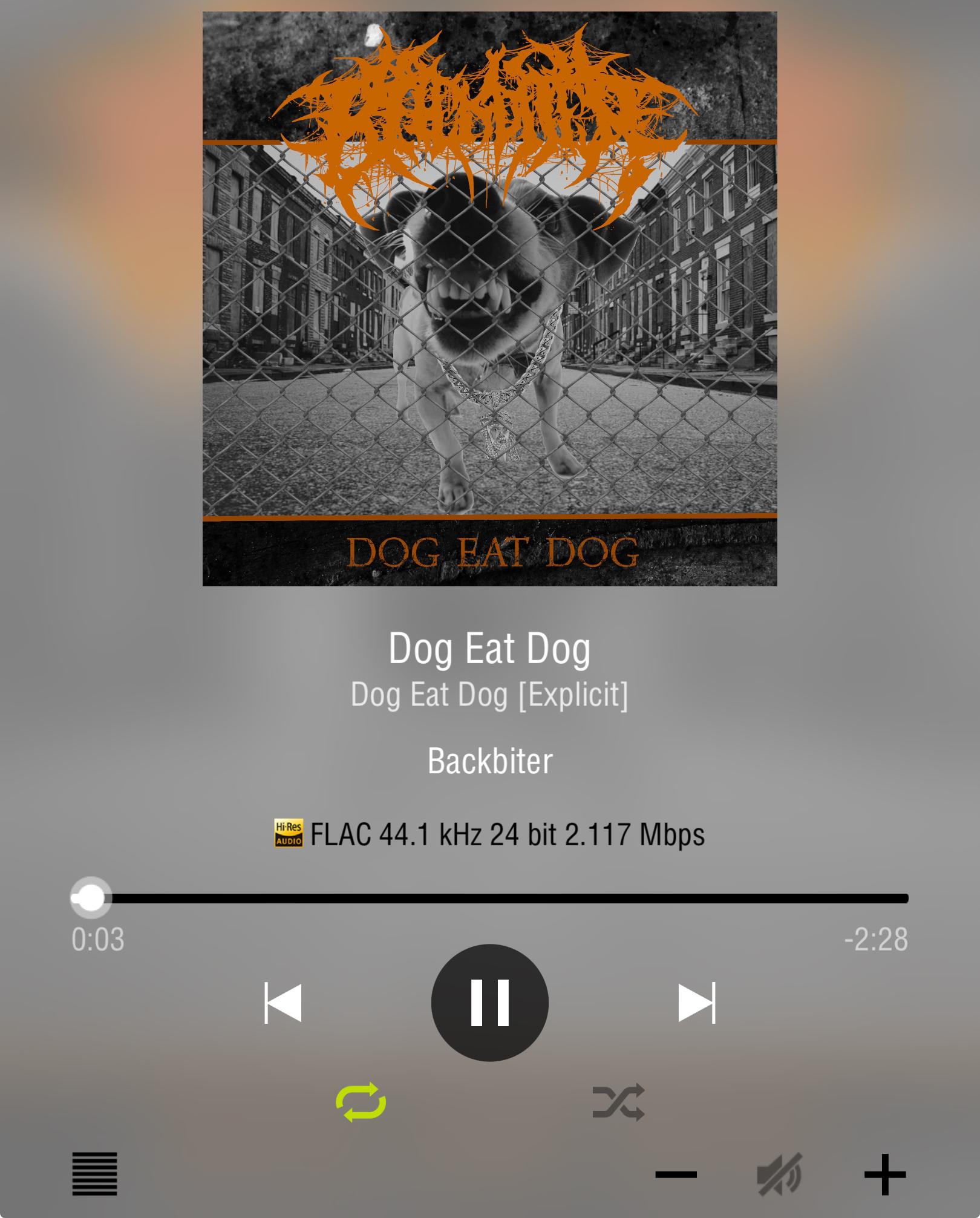Skip to the previous track
Viewport: 980px width, 1218px height.
pos(283,1003)
